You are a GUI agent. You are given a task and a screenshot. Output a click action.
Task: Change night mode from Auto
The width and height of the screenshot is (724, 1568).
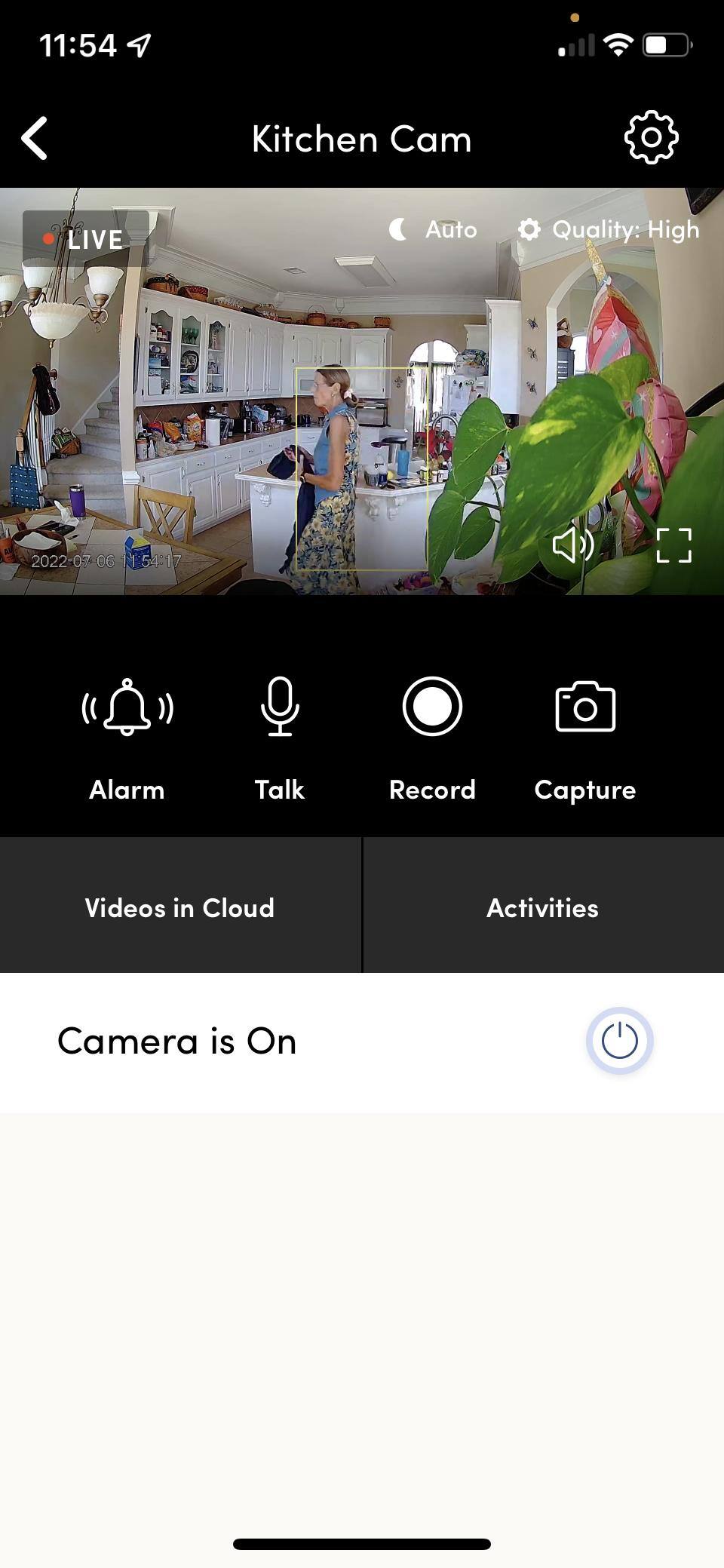pos(434,229)
